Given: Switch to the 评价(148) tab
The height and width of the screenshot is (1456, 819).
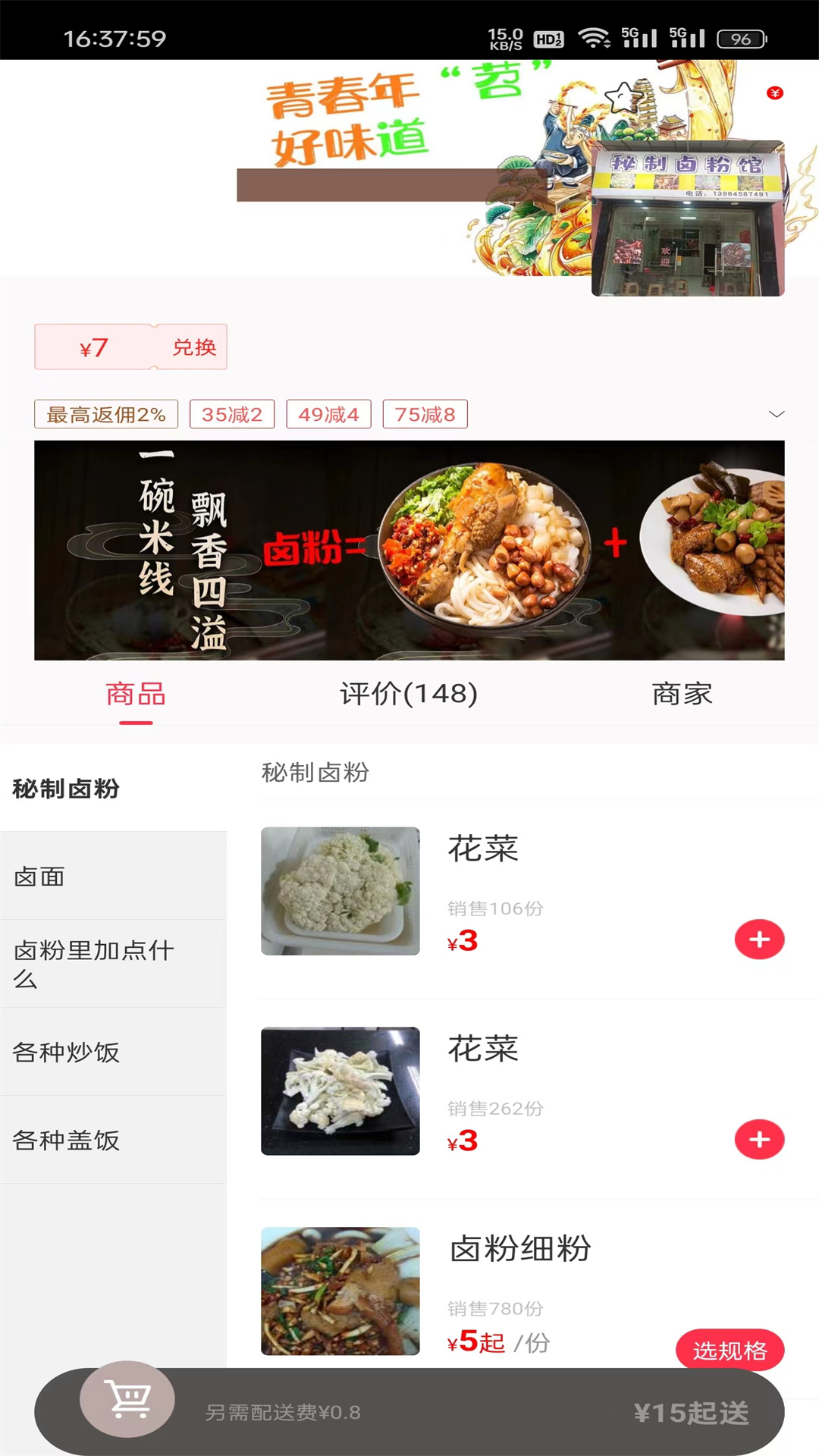Looking at the screenshot, I should pyautogui.click(x=409, y=695).
